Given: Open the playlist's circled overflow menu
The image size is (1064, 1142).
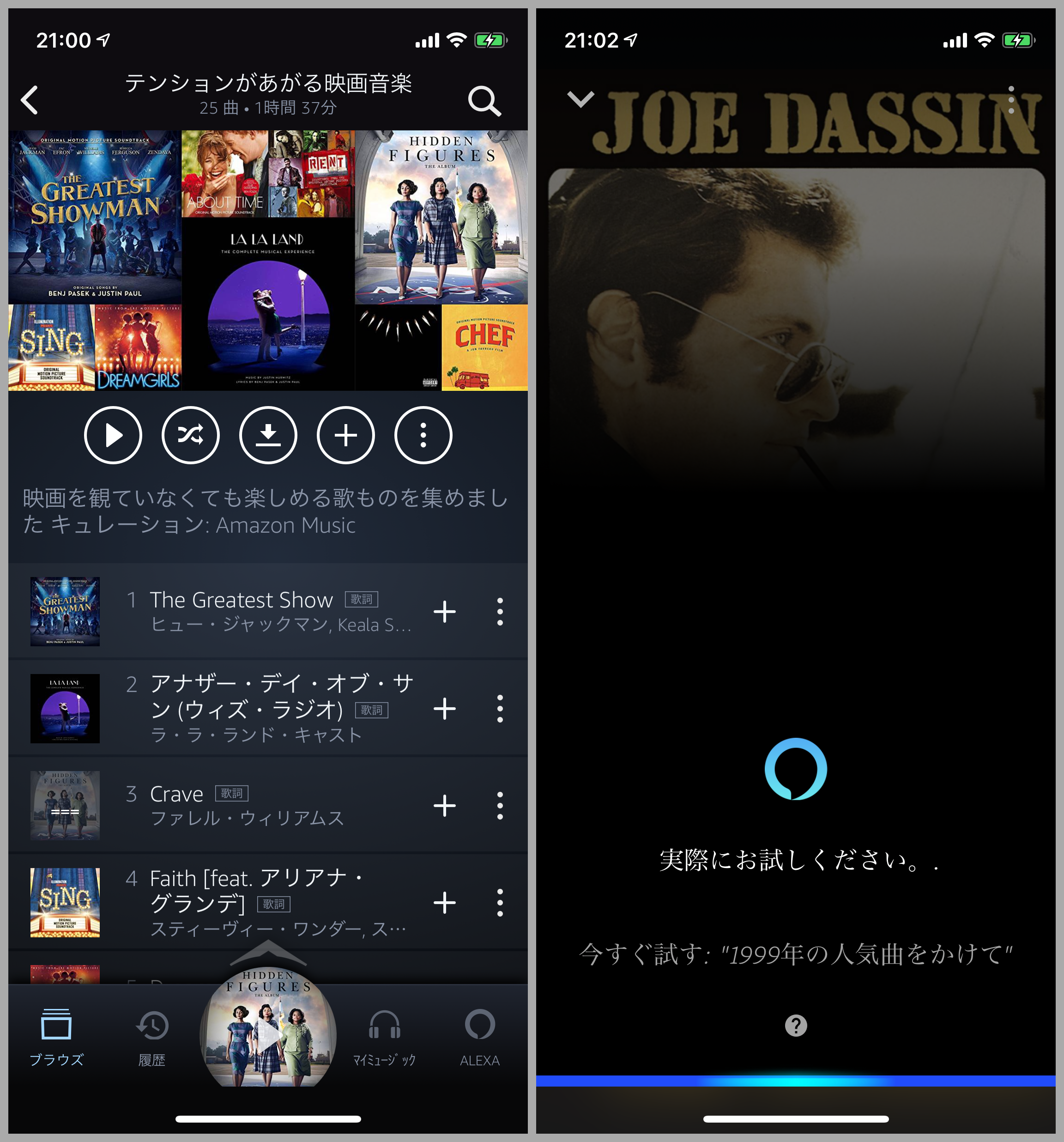Looking at the screenshot, I should point(423,436).
